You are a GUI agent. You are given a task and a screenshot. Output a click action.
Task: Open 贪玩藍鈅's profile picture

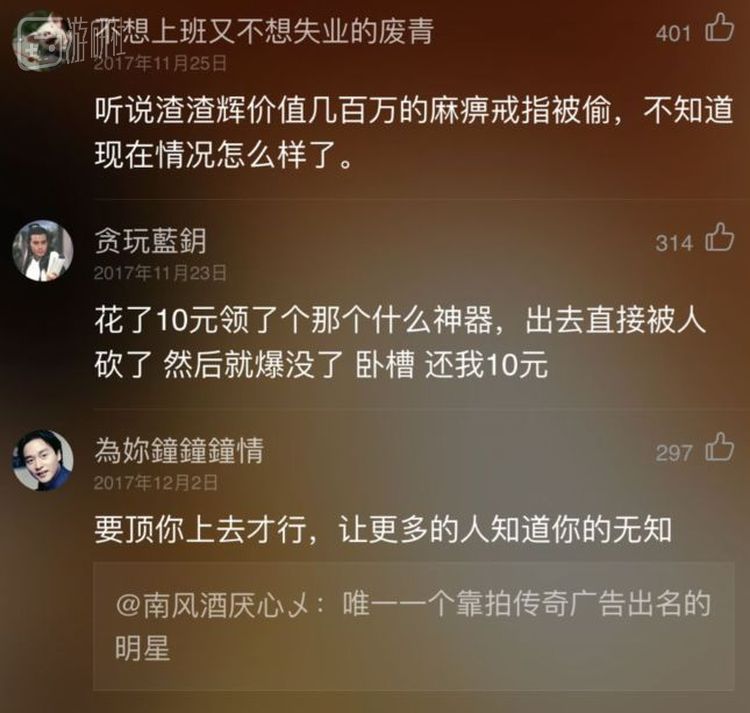pos(42,251)
